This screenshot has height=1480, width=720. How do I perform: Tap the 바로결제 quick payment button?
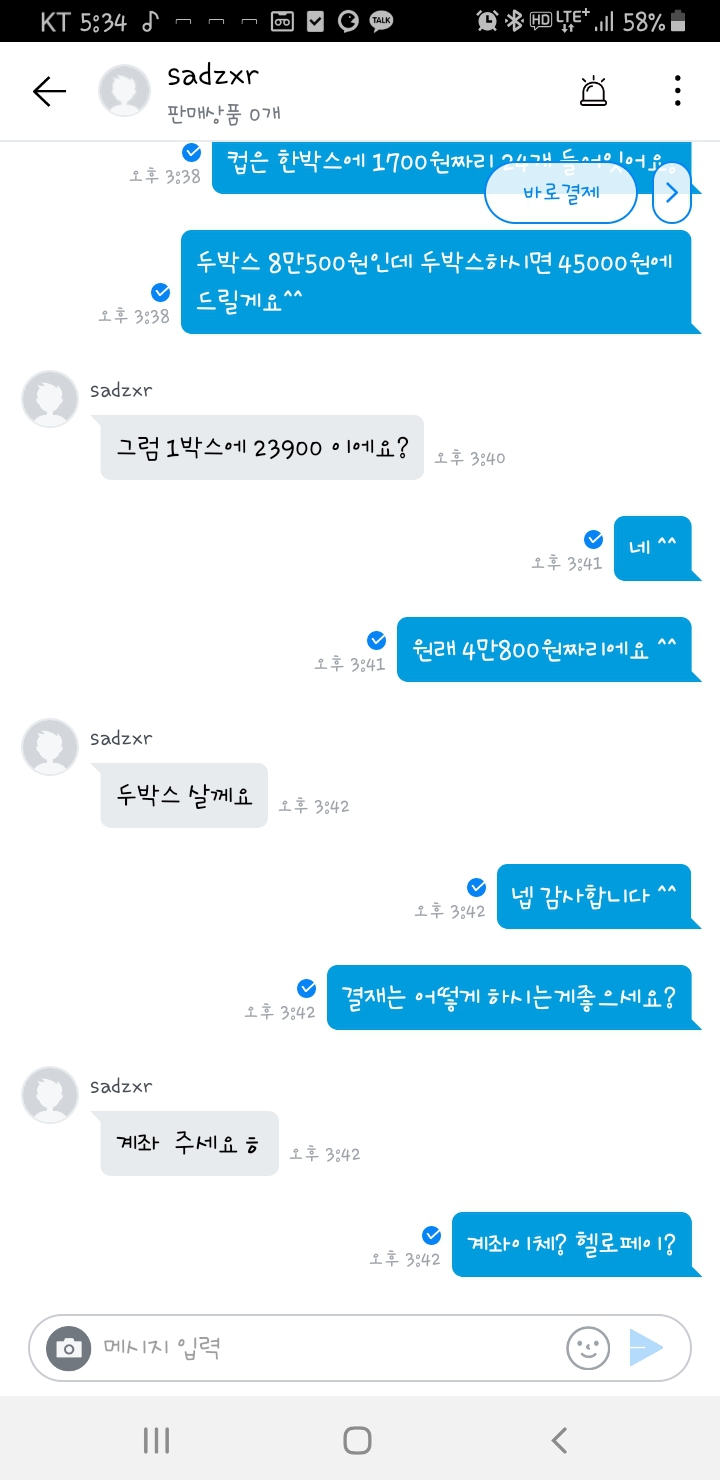(x=561, y=192)
